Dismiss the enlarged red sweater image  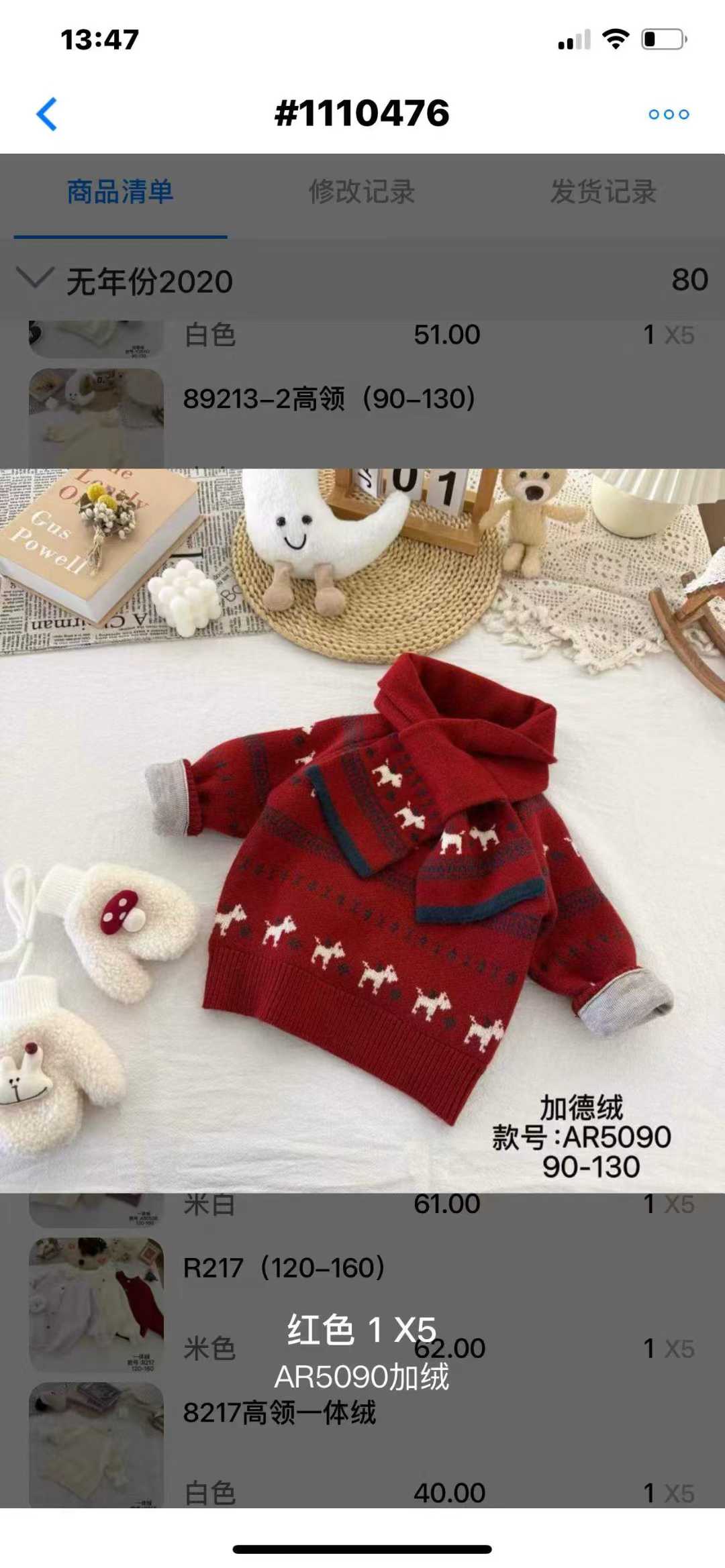pyautogui.click(x=362, y=829)
